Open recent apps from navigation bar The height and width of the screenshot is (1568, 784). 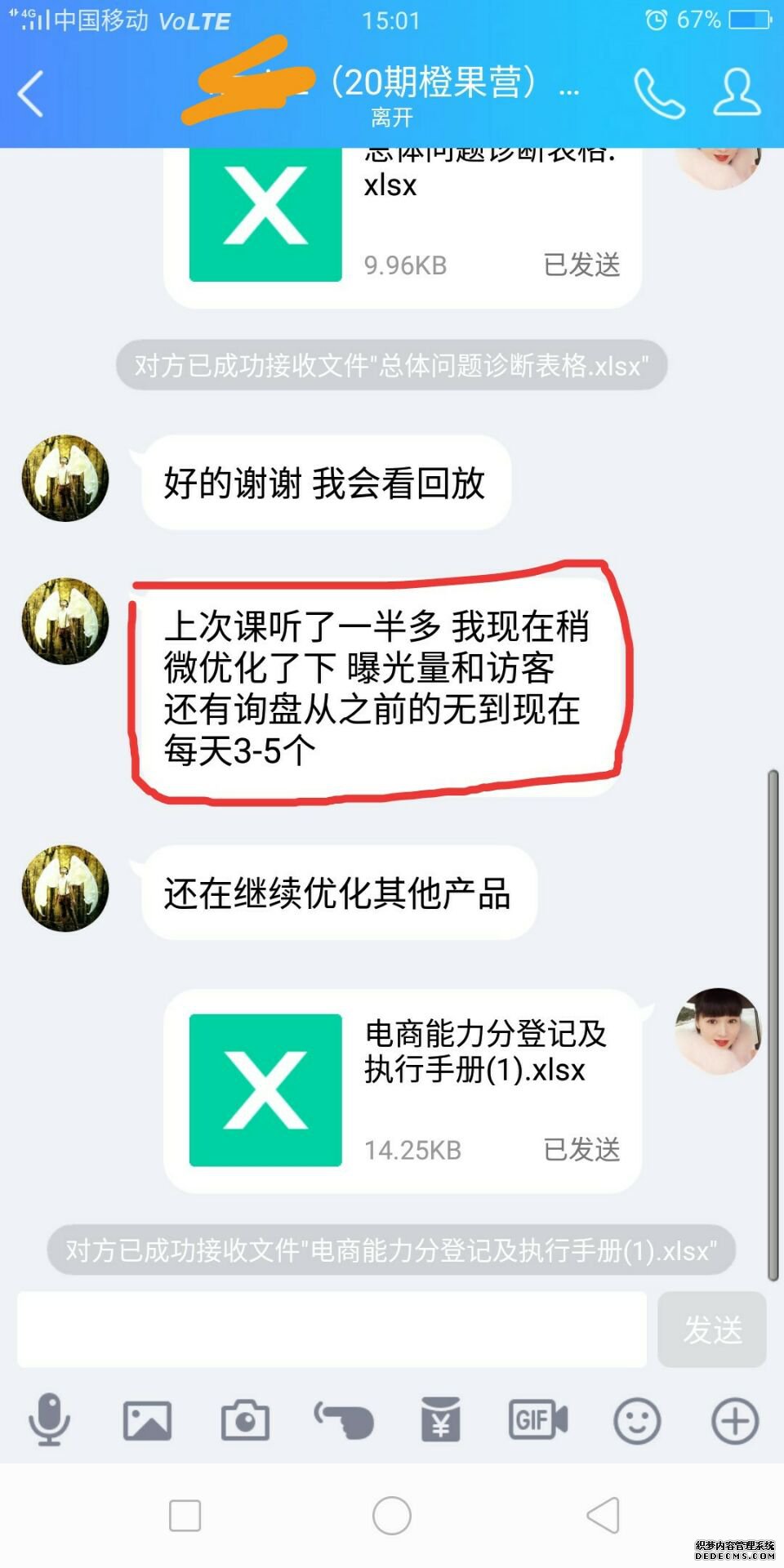coord(185,1516)
